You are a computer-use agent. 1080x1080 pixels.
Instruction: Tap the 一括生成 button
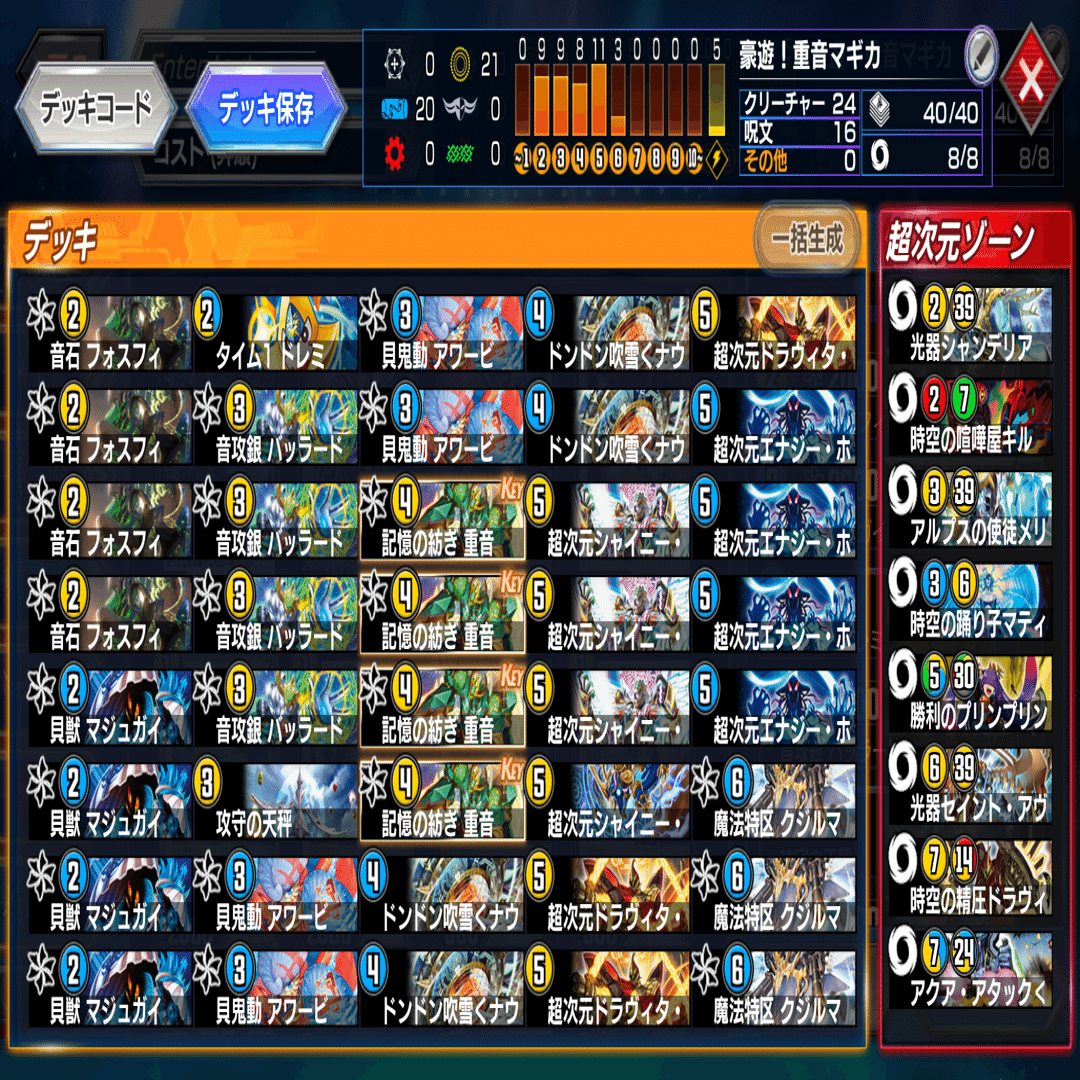coord(807,240)
